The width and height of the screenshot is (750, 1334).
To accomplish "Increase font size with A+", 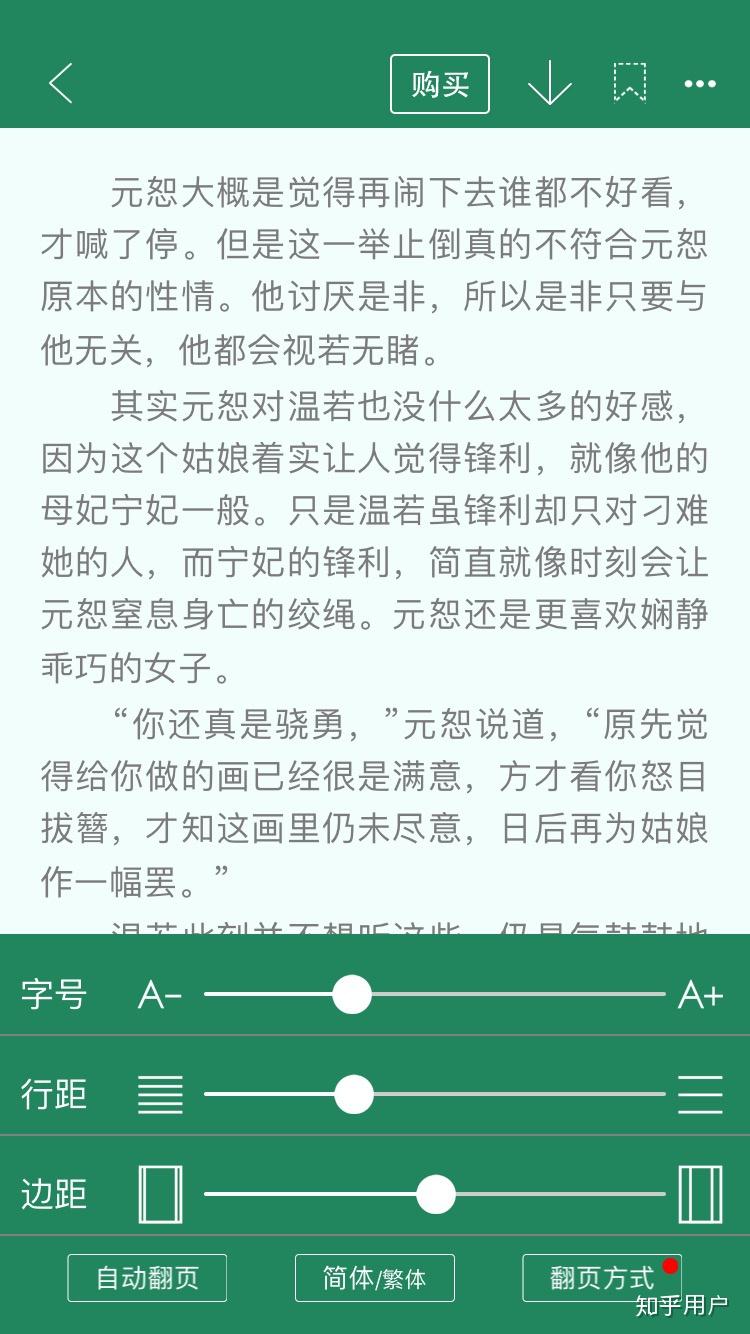I will (x=700, y=995).
